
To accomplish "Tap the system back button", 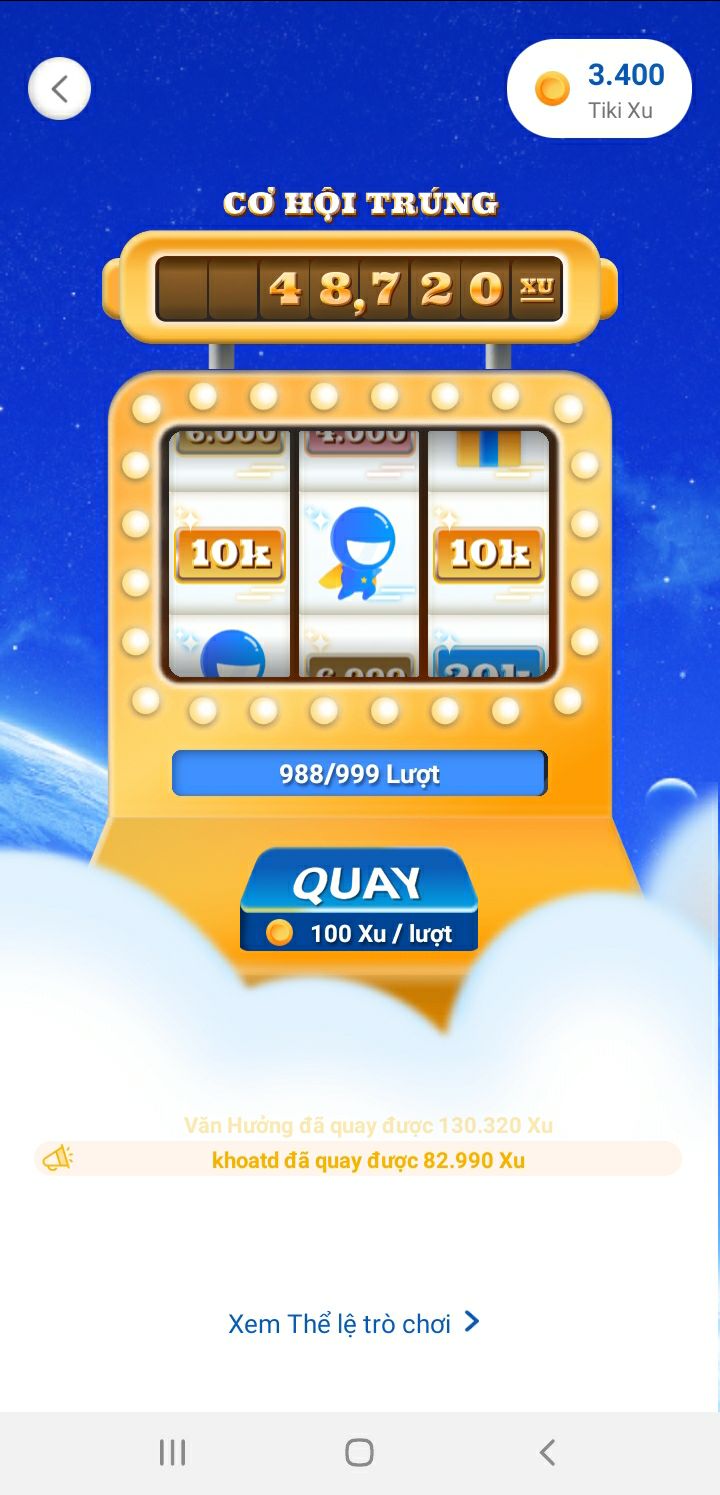I will tap(546, 1452).
